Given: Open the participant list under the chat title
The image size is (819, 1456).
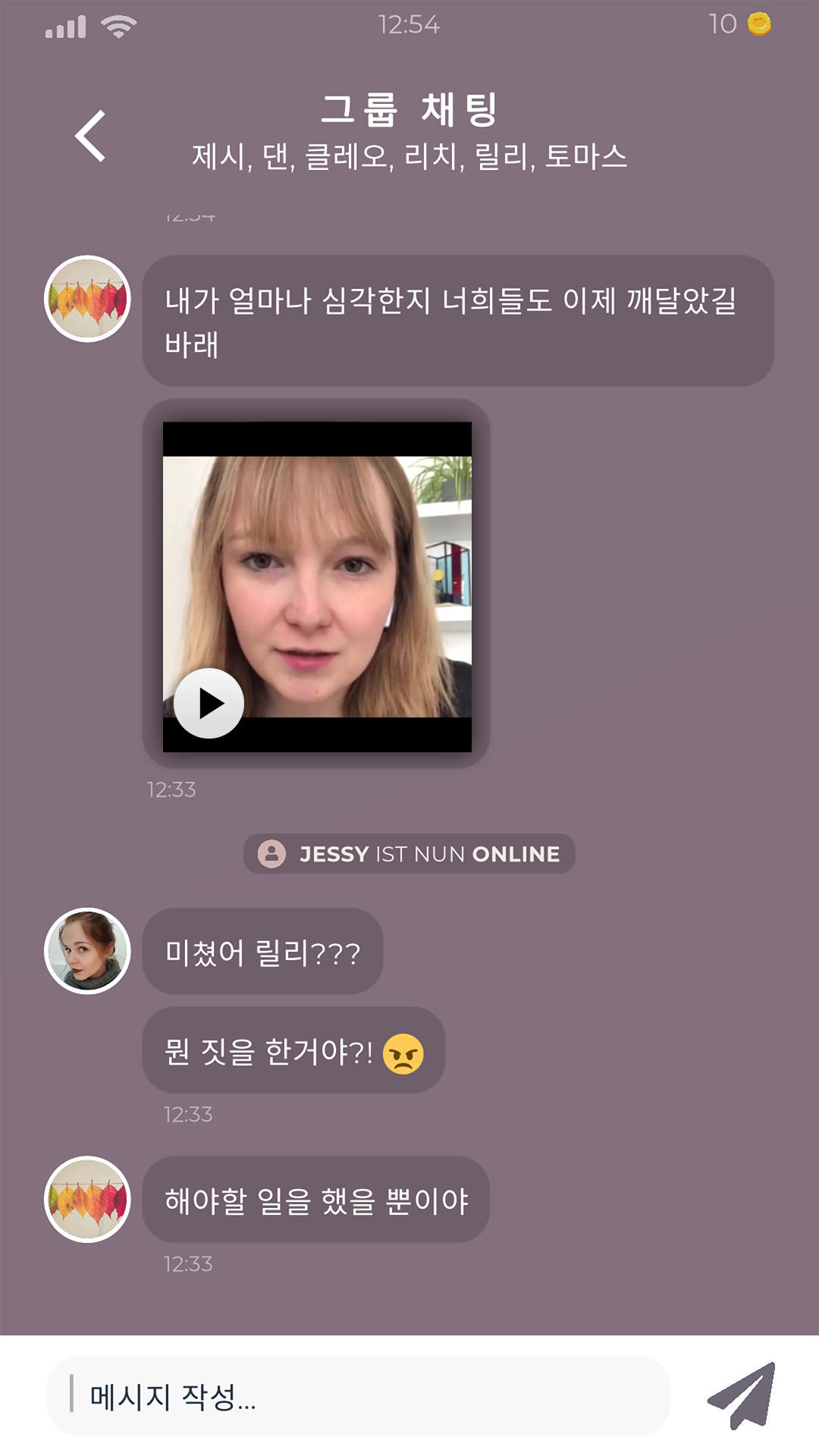Looking at the screenshot, I should coord(409,155).
